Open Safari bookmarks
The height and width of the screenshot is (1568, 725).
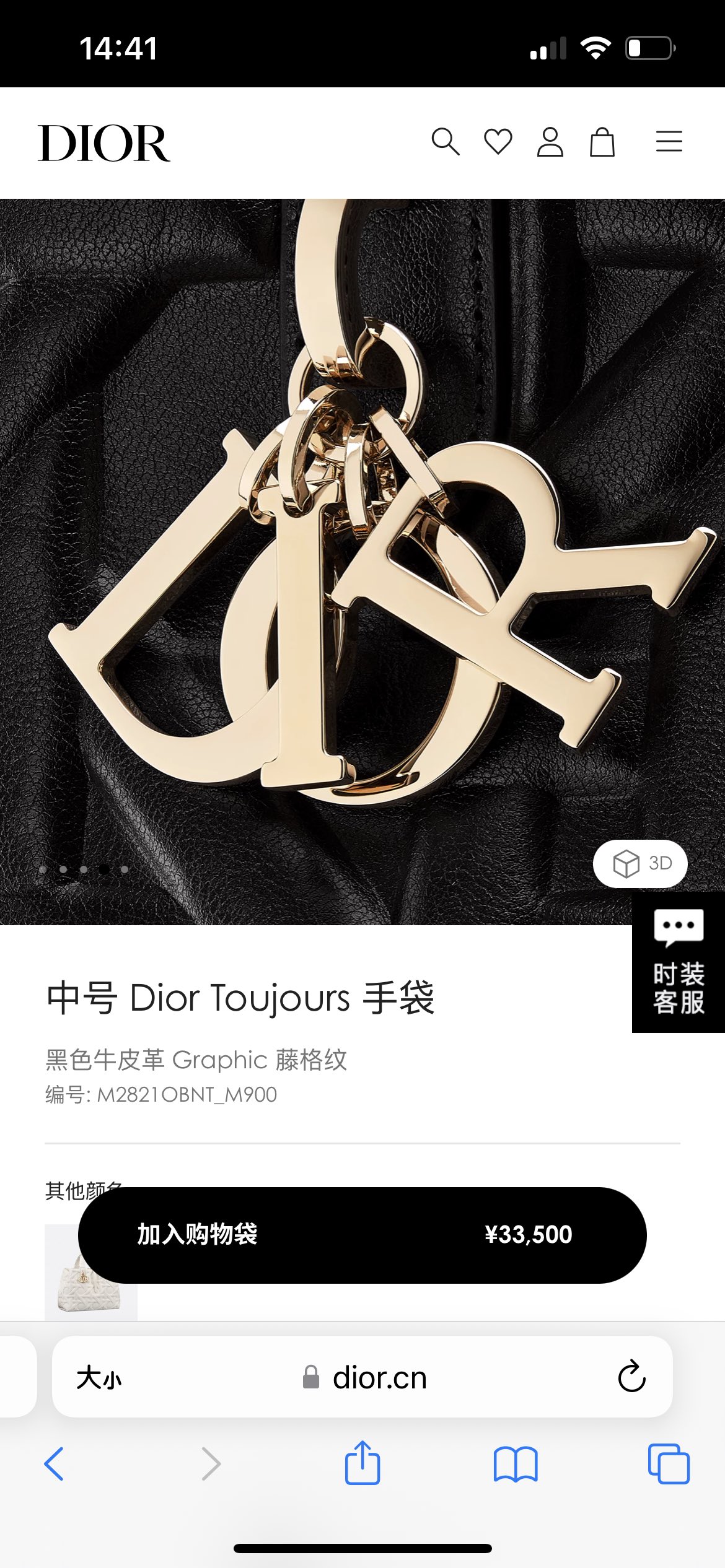(516, 1464)
